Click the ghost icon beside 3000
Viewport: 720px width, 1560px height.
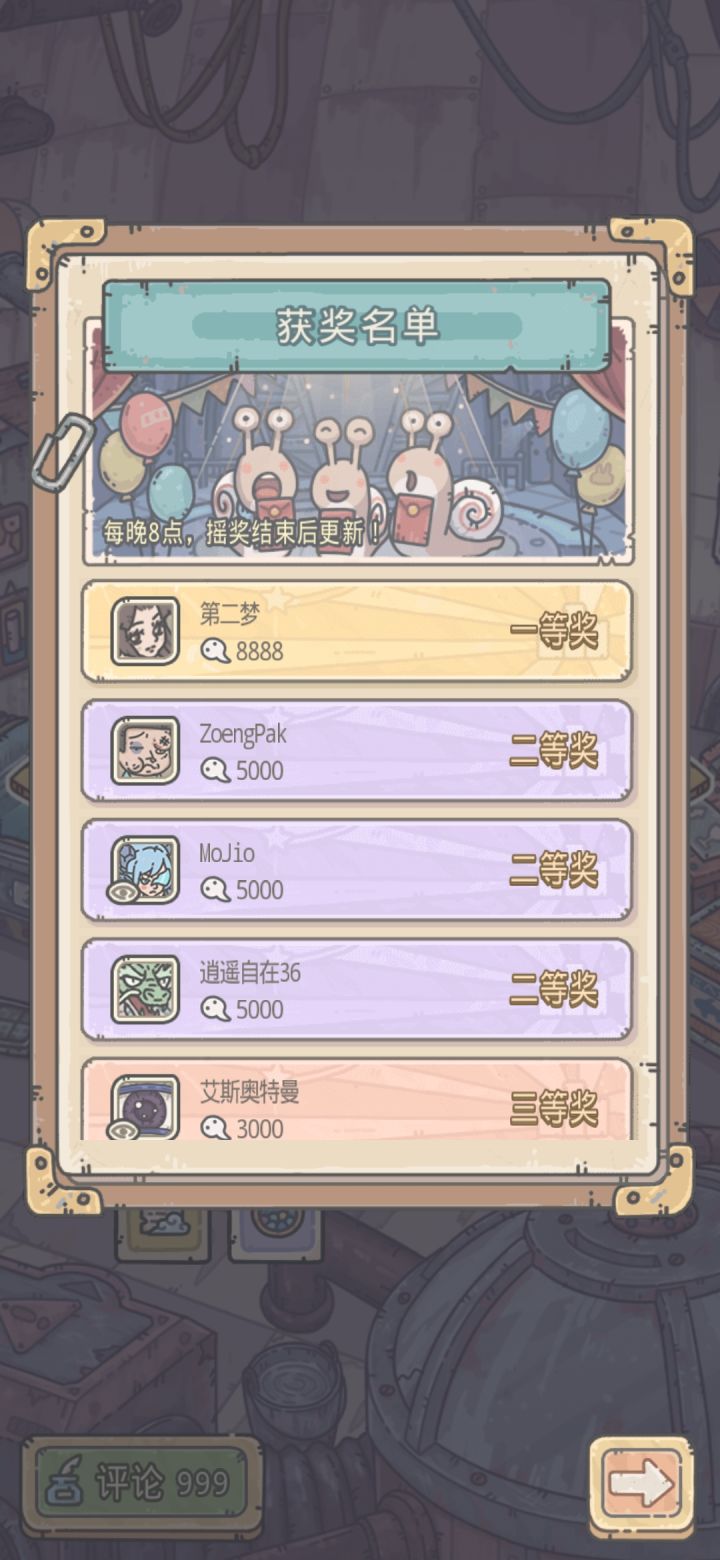pyautogui.click(x=213, y=1128)
